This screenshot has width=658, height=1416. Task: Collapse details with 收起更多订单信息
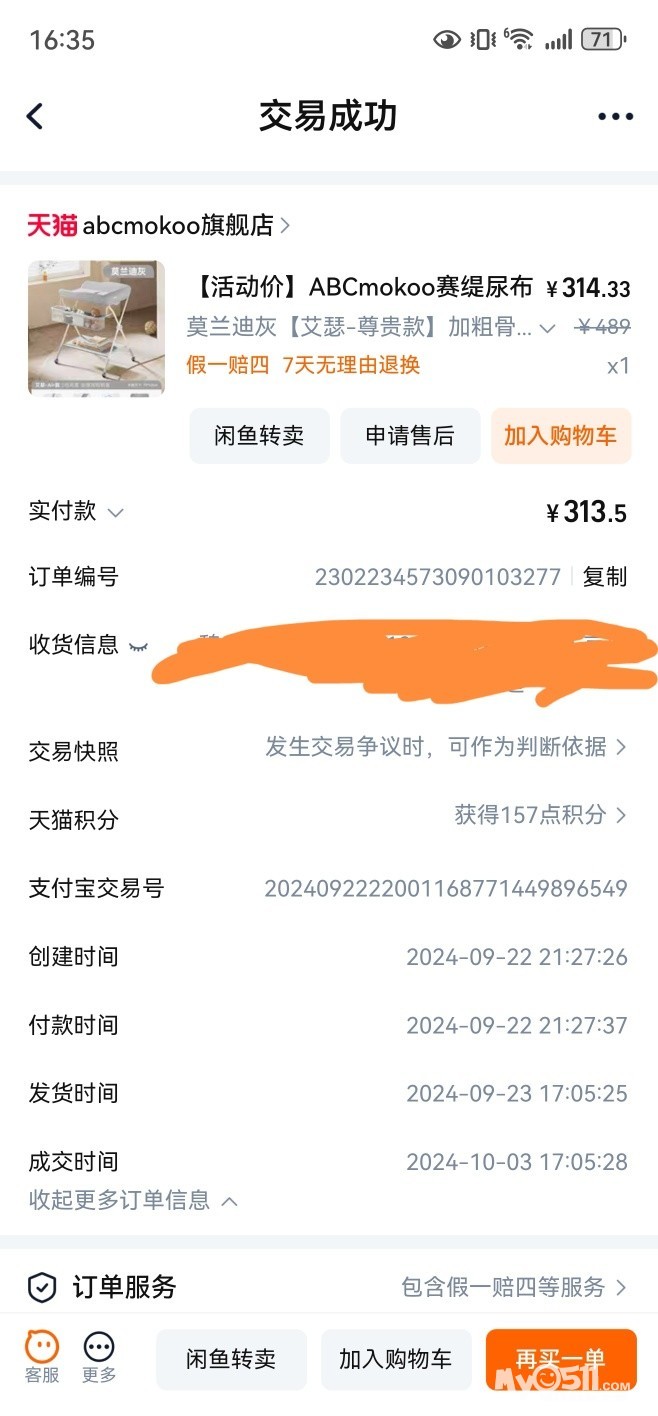(x=133, y=1200)
